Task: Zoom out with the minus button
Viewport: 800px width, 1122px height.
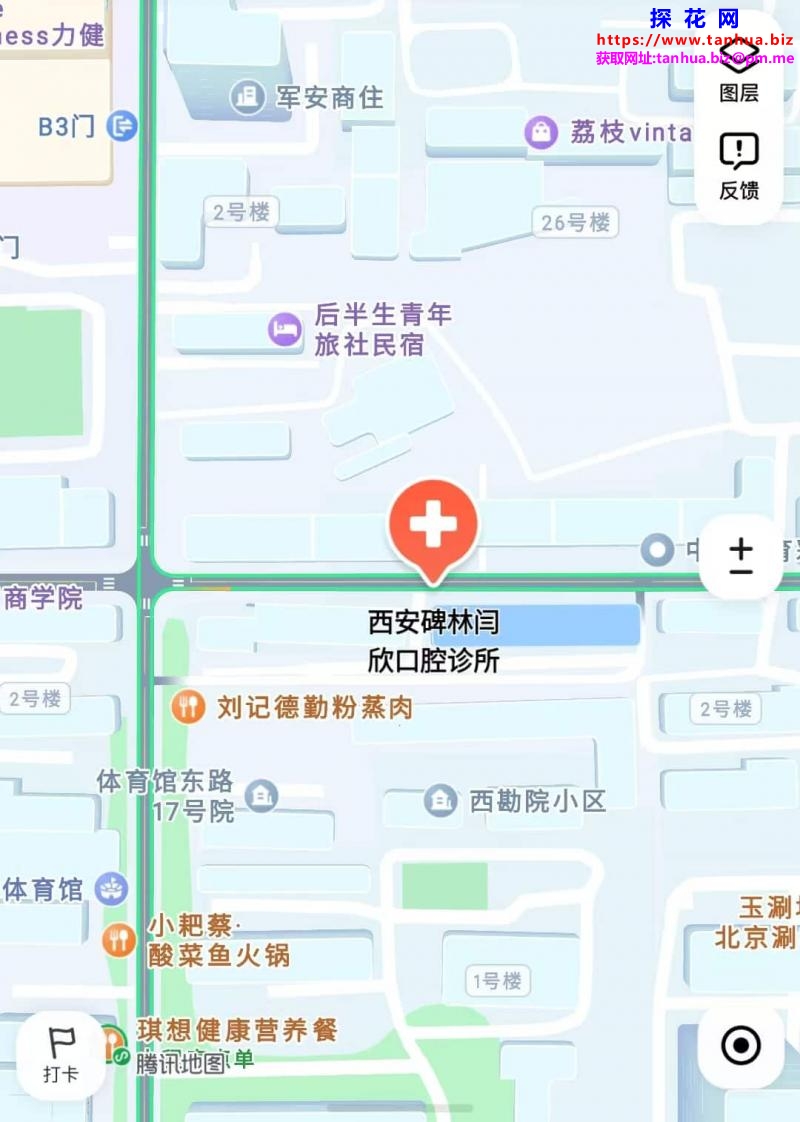Action: coord(741,572)
